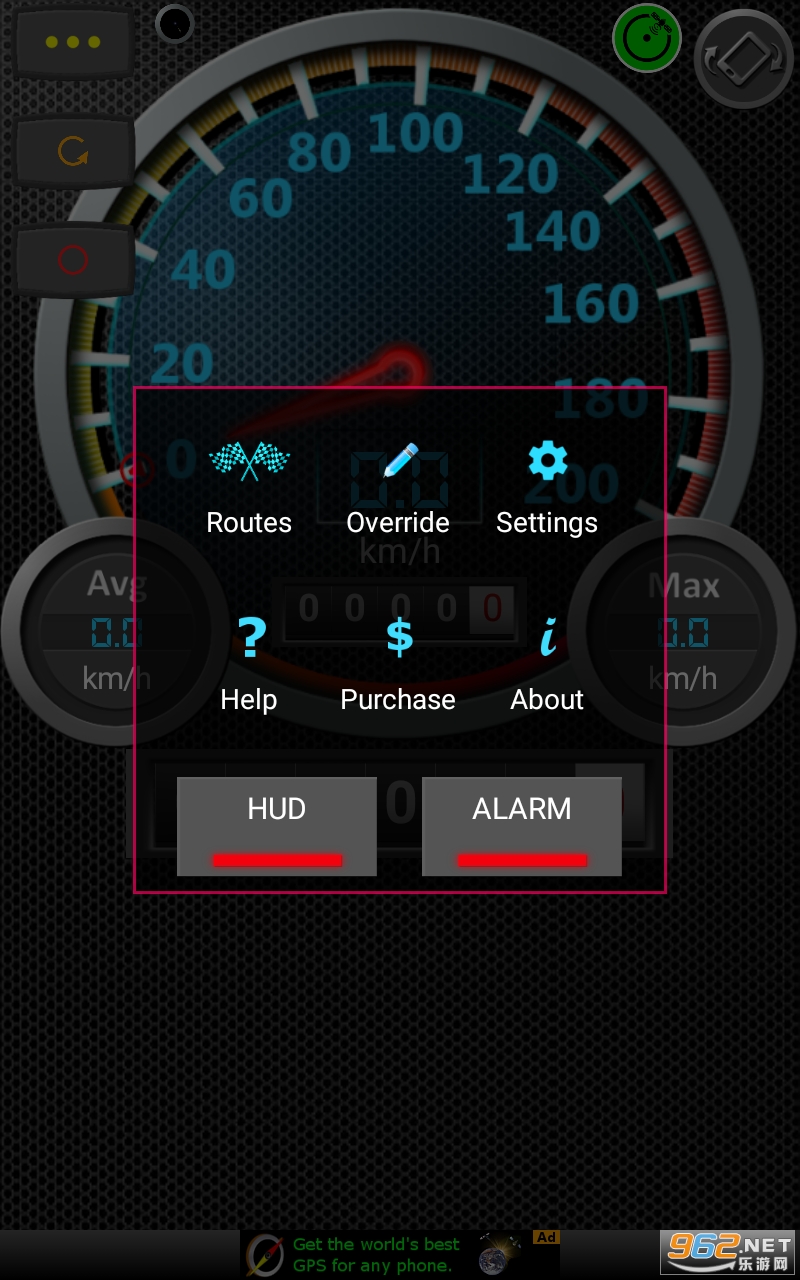
Task: Open the GPS app ad banner
Action: pos(400,1254)
